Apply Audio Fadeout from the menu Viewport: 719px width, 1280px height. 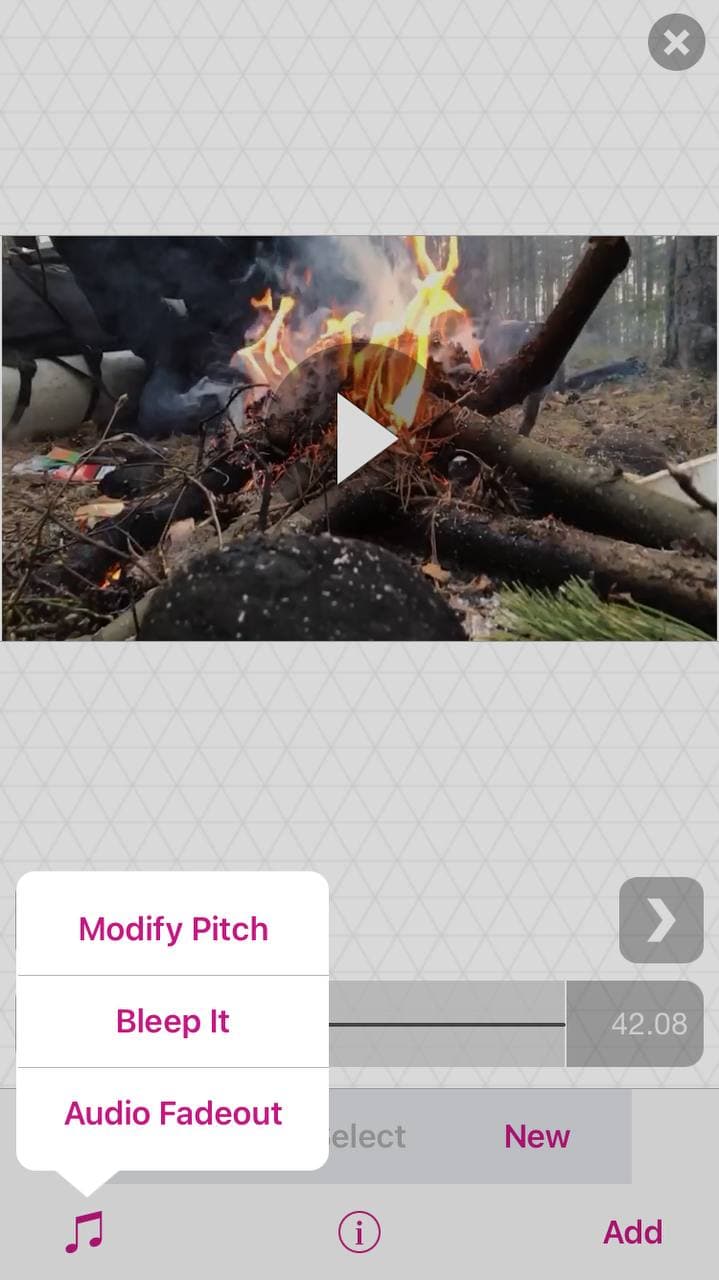173,1113
